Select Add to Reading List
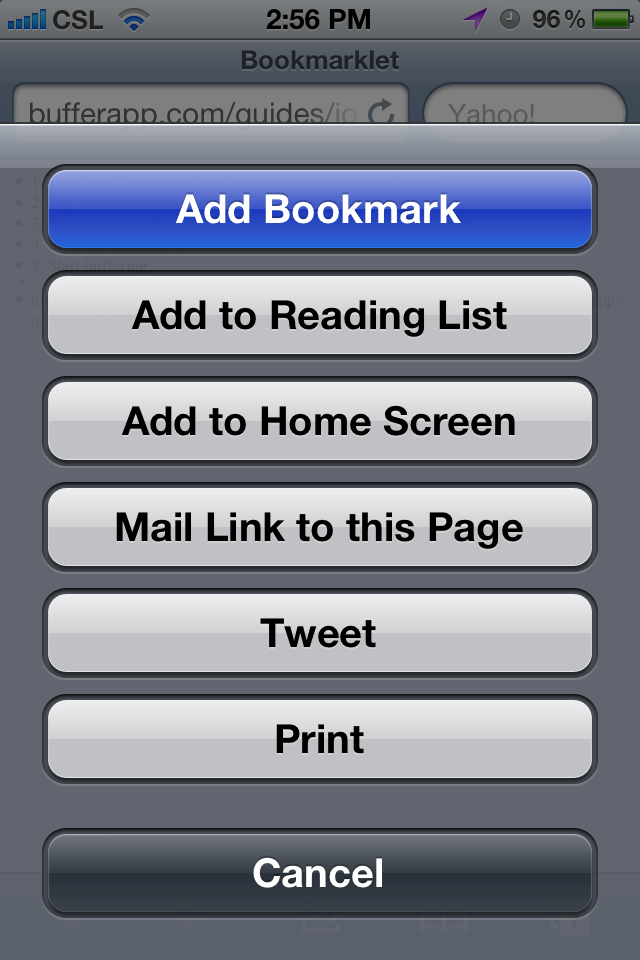The height and width of the screenshot is (960, 640). tap(319, 316)
